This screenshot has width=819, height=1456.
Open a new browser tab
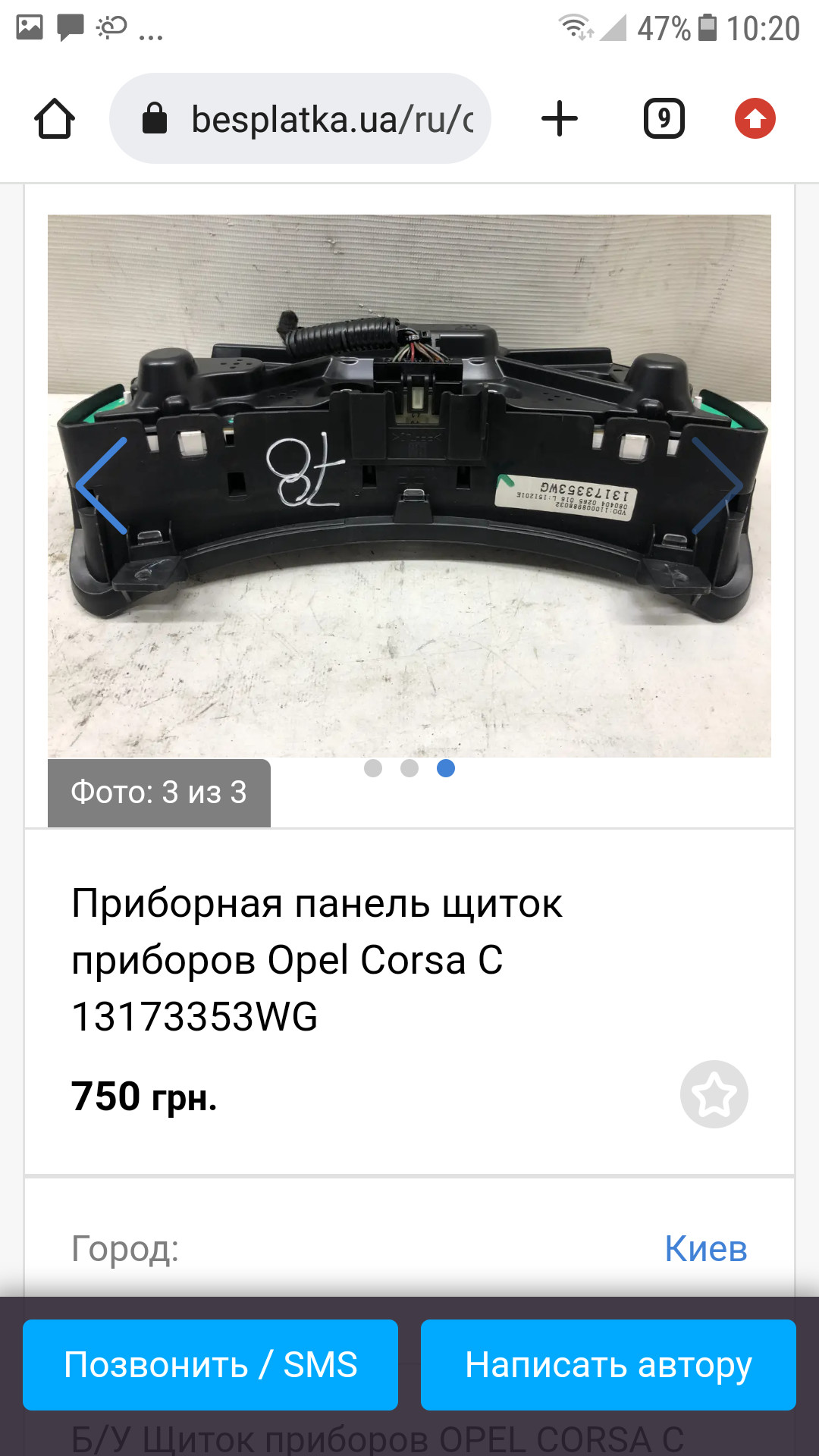pos(560,119)
